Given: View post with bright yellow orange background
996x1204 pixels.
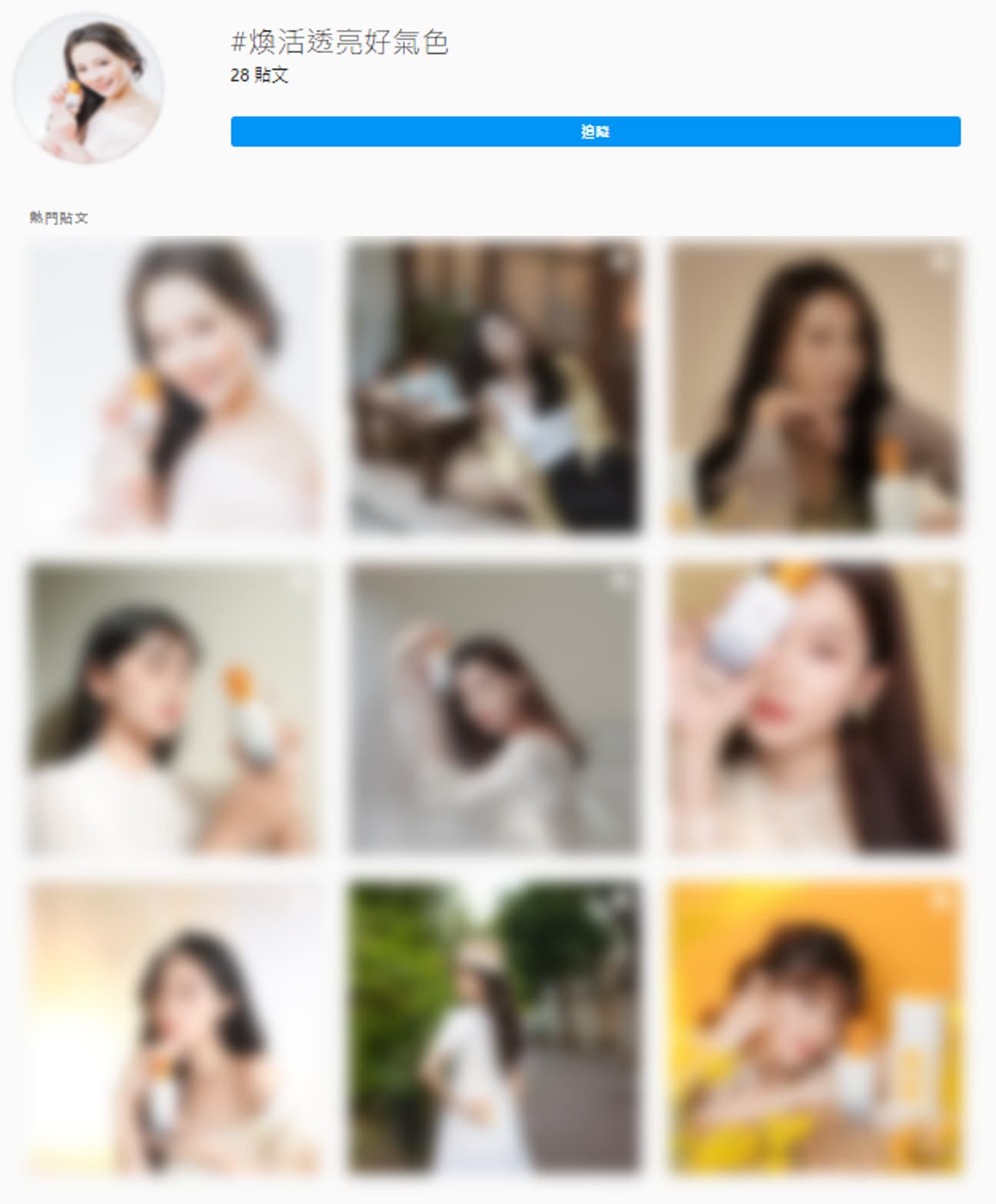Looking at the screenshot, I should pyautogui.click(x=815, y=1028).
